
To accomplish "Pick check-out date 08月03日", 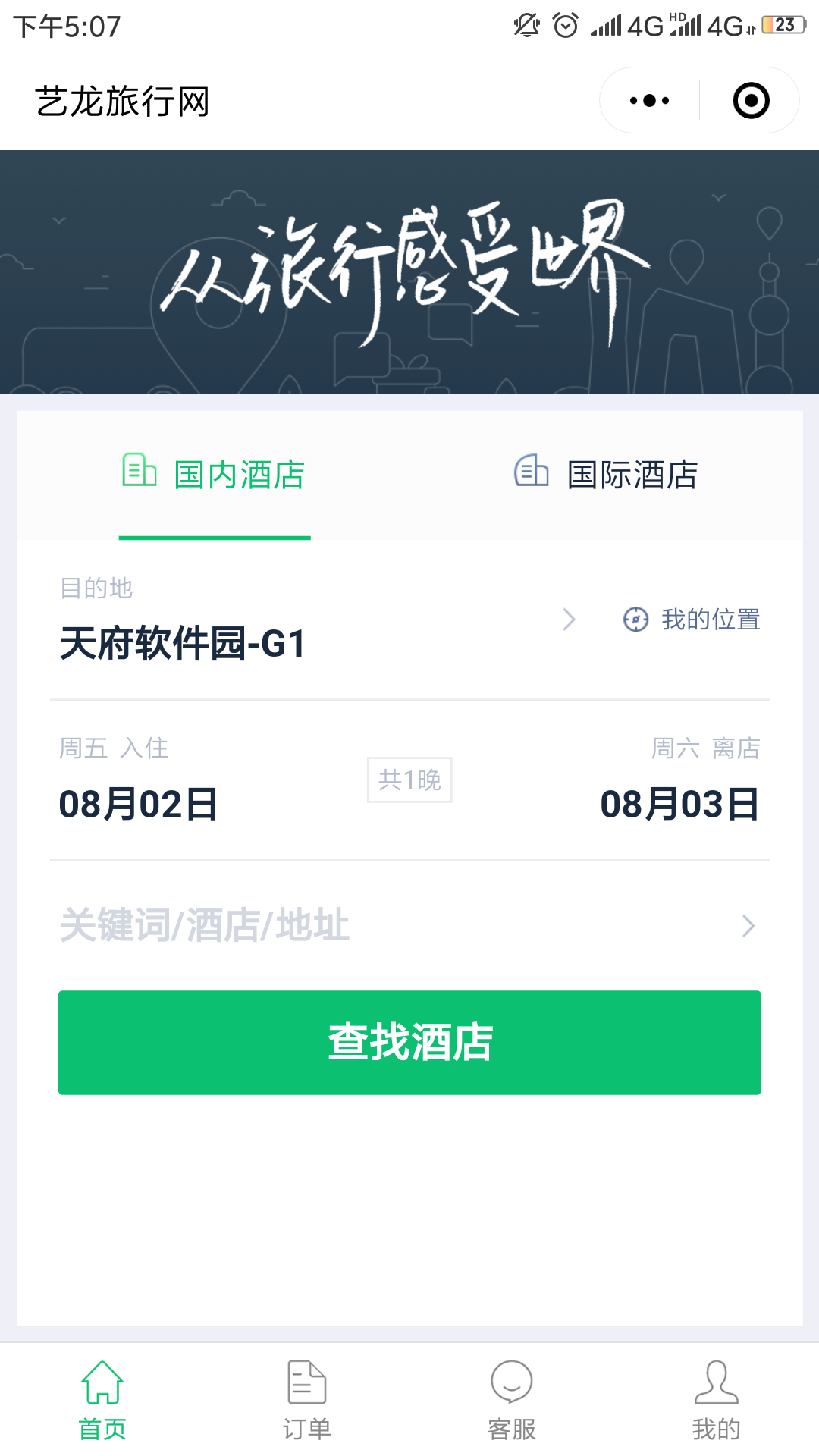I will coord(679,804).
